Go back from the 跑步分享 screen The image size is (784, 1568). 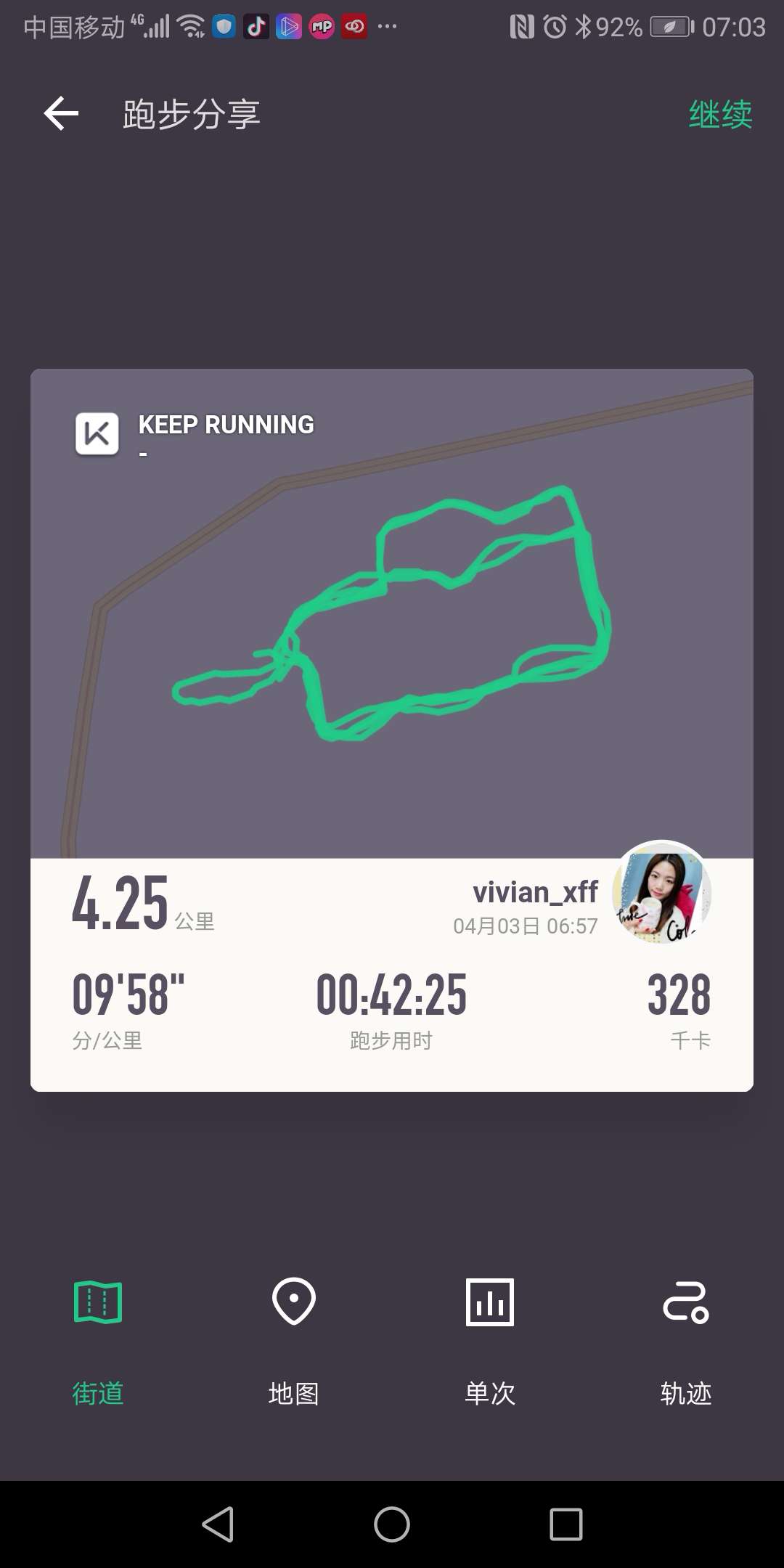click(x=62, y=114)
